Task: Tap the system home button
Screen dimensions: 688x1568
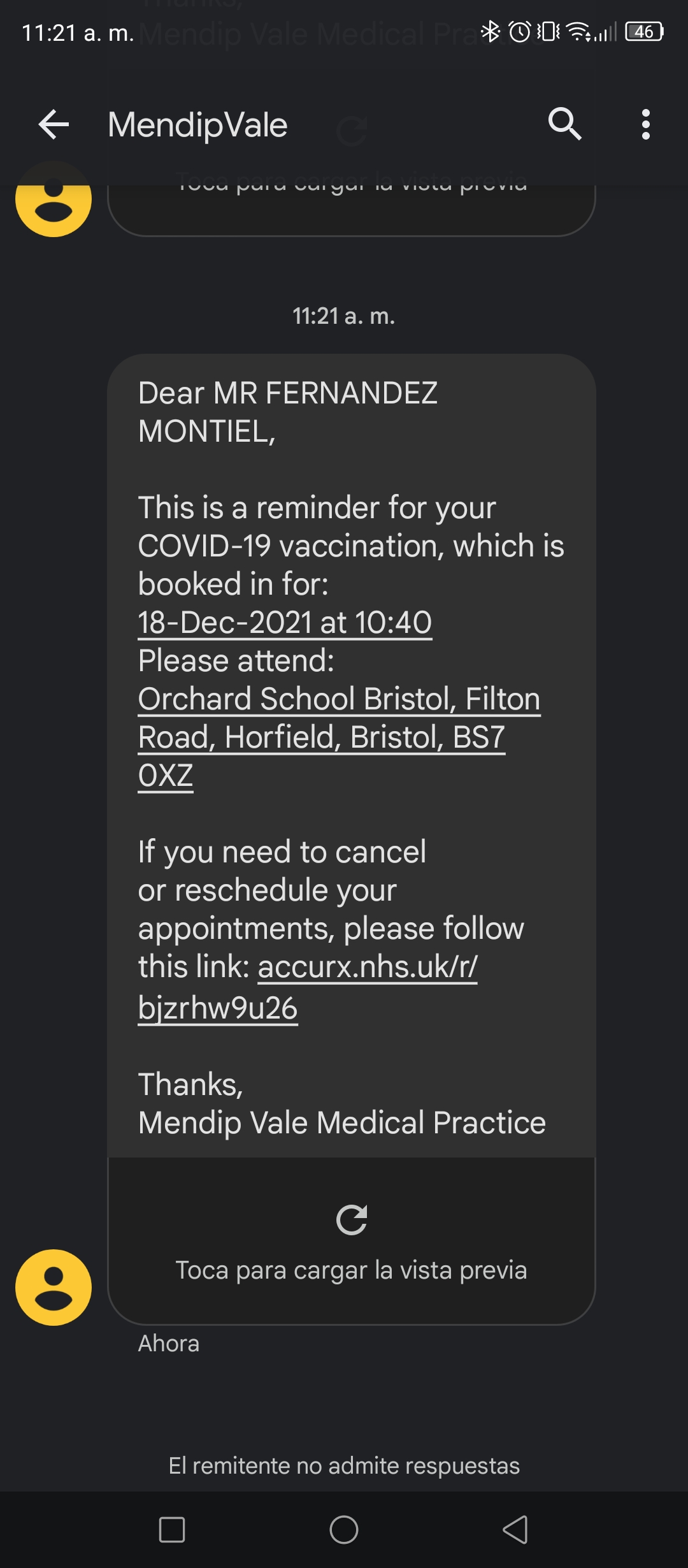Action: click(344, 1529)
